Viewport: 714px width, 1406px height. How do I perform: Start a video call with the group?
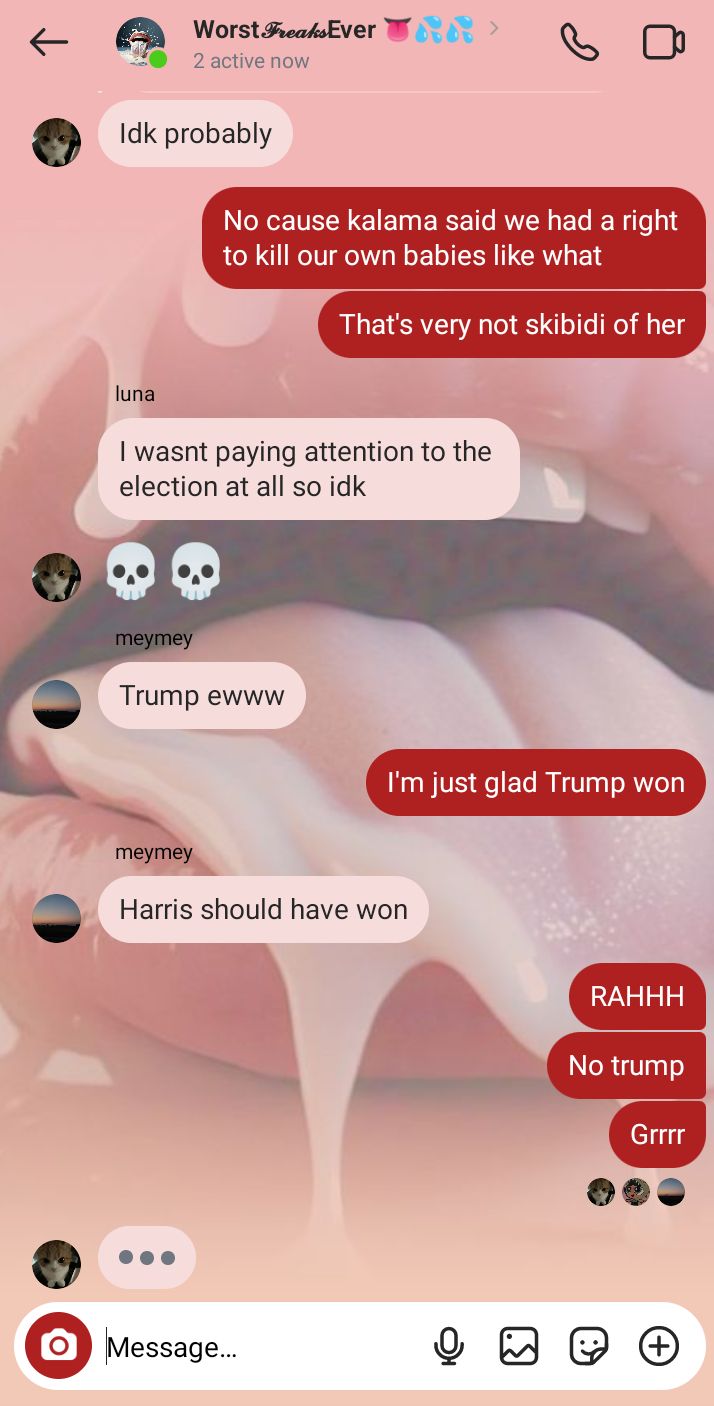tap(663, 42)
